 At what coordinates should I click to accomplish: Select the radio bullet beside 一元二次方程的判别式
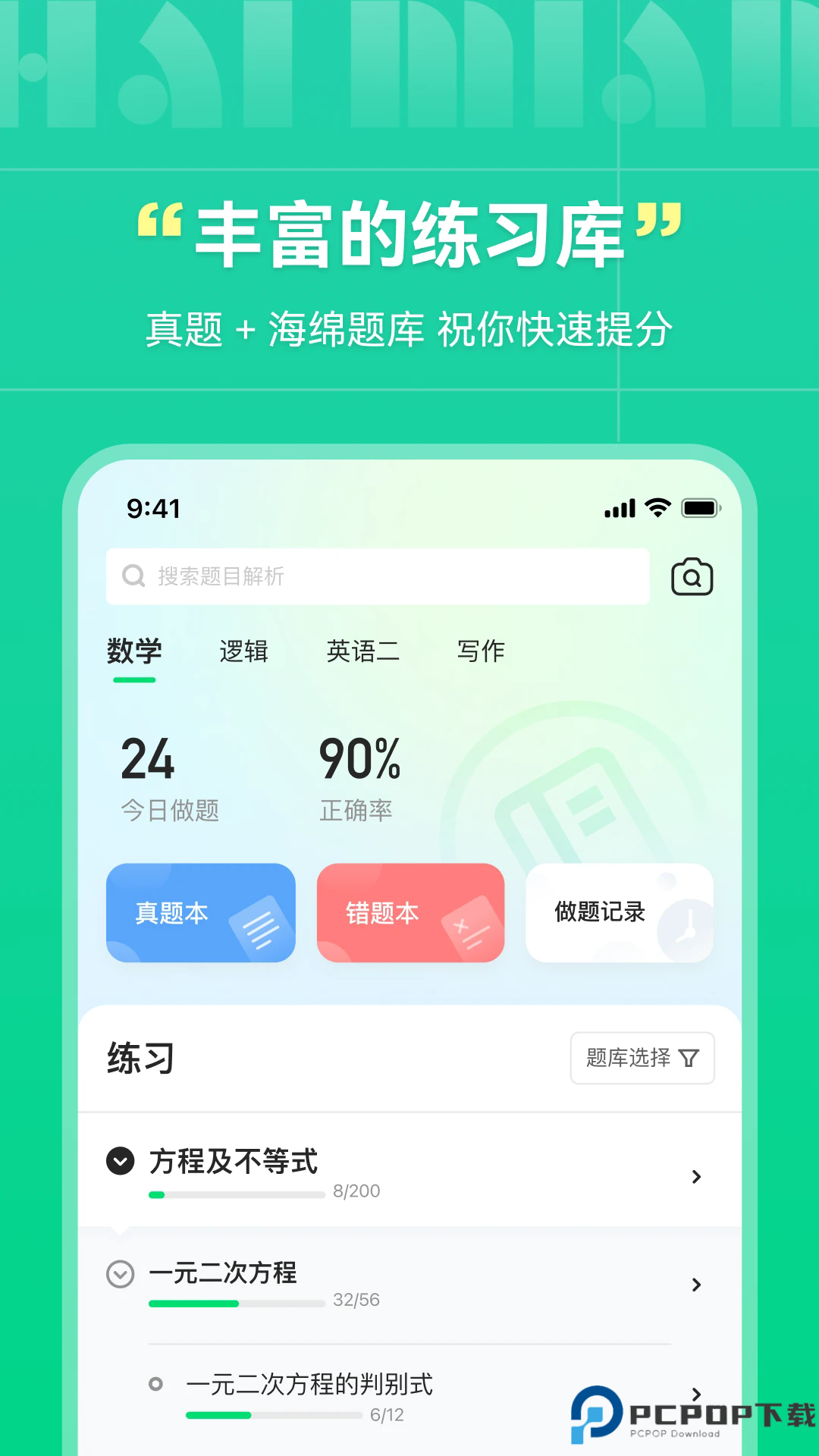coord(157,1385)
